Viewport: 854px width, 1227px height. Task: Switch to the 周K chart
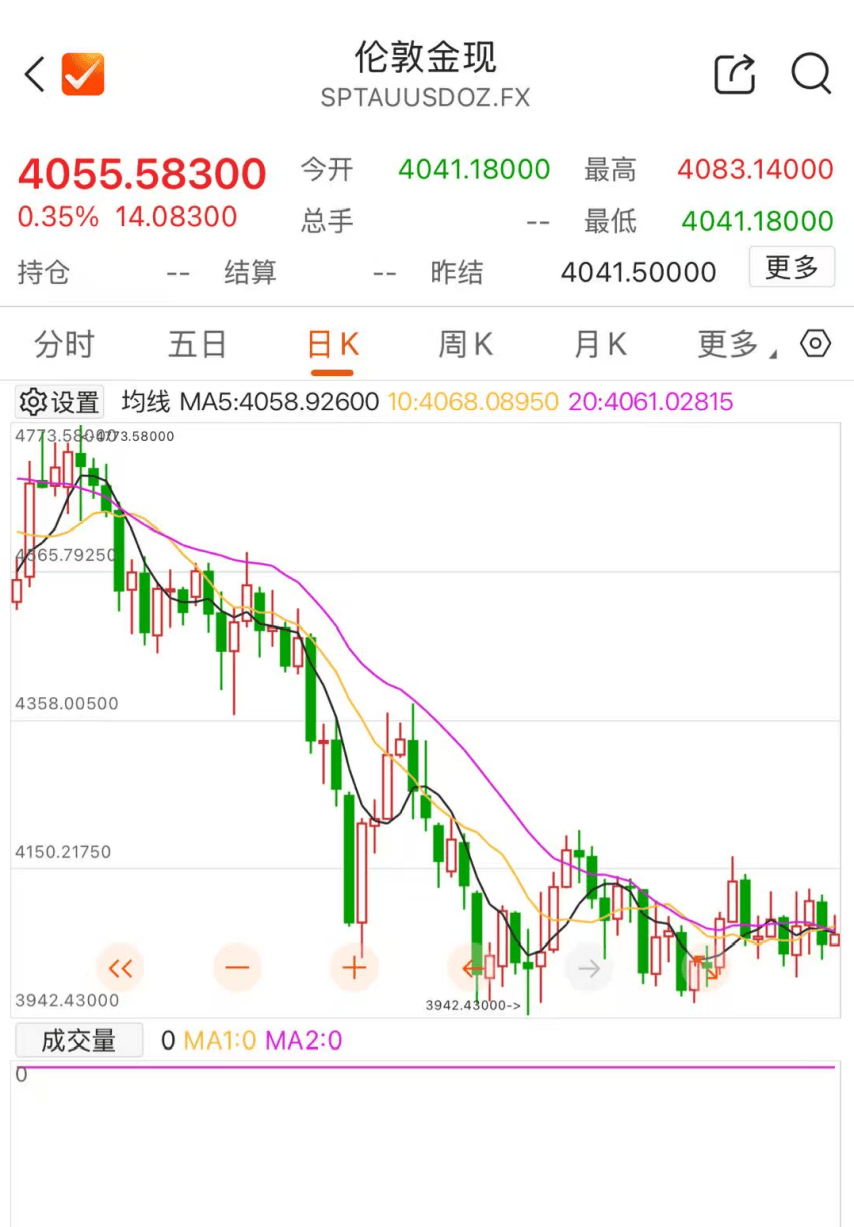click(x=466, y=345)
